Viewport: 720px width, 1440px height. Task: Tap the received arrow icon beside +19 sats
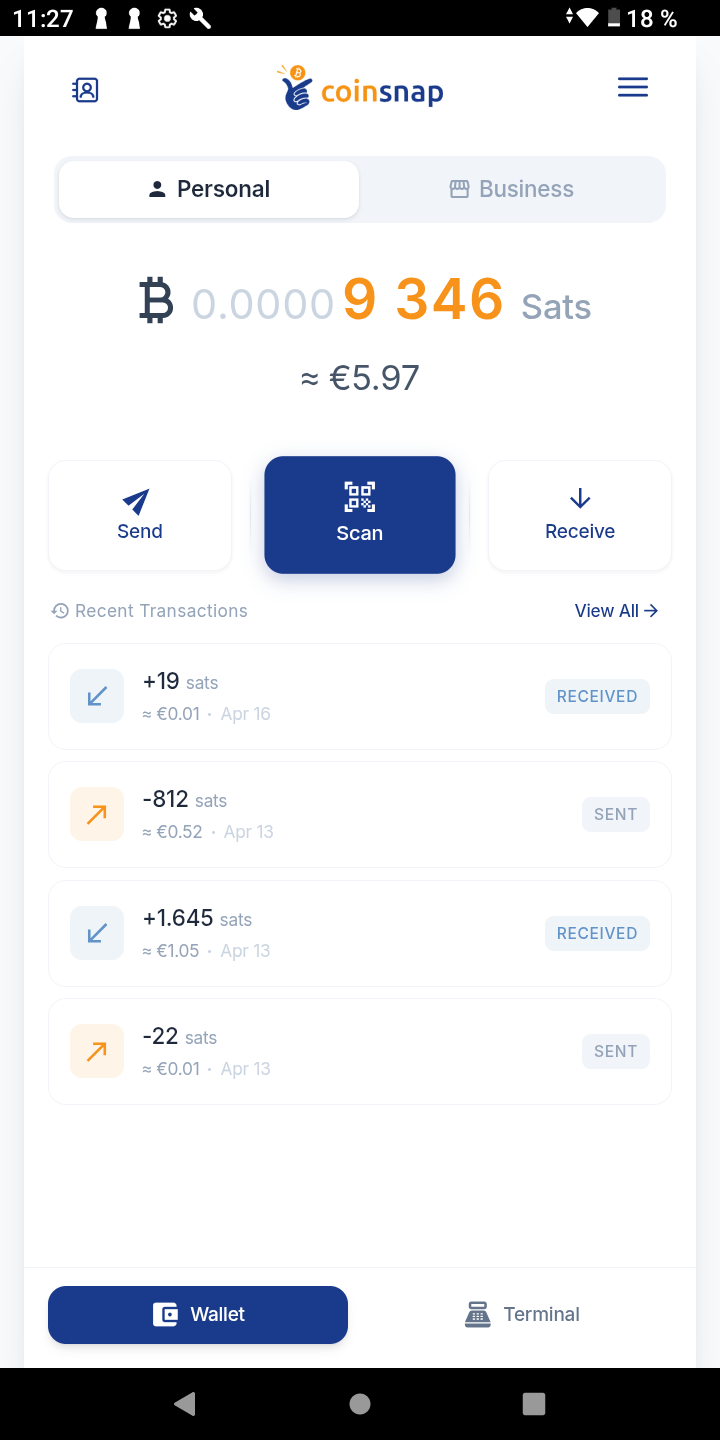click(96, 695)
